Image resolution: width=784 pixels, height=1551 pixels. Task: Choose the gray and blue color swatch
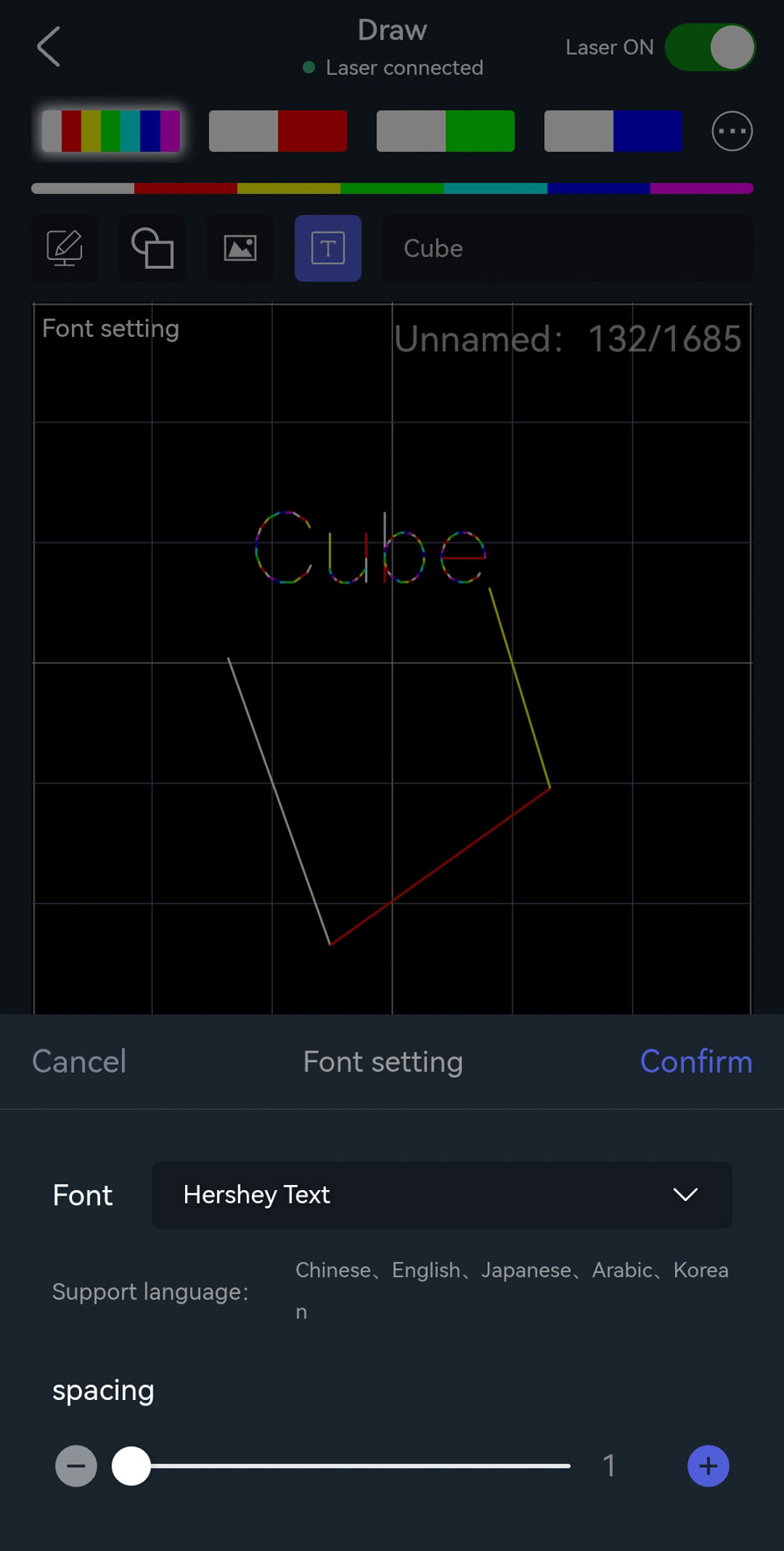pos(613,131)
